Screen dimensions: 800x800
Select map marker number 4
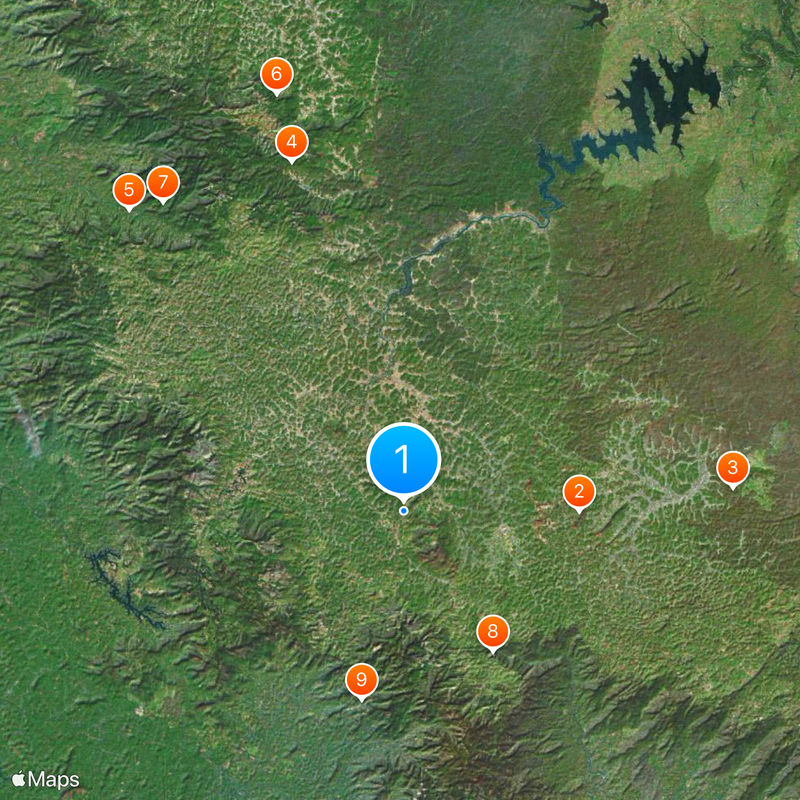click(291, 142)
